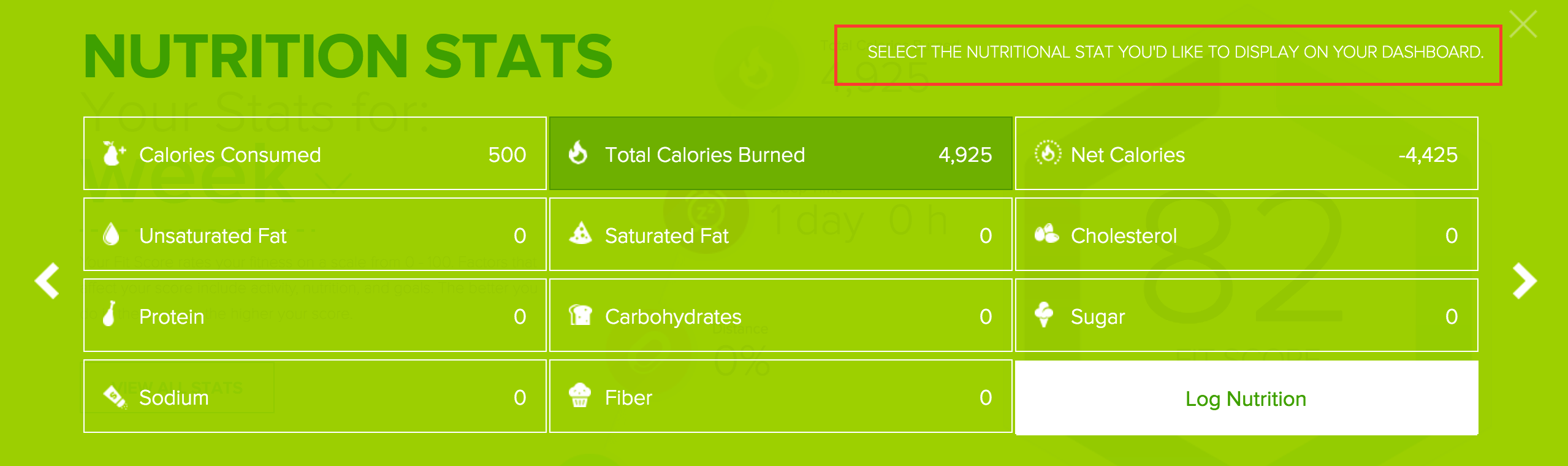This screenshot has height=466, width=1568.
Task: Choose the Cholesterol stat
Action: (x=1246, y=235)
